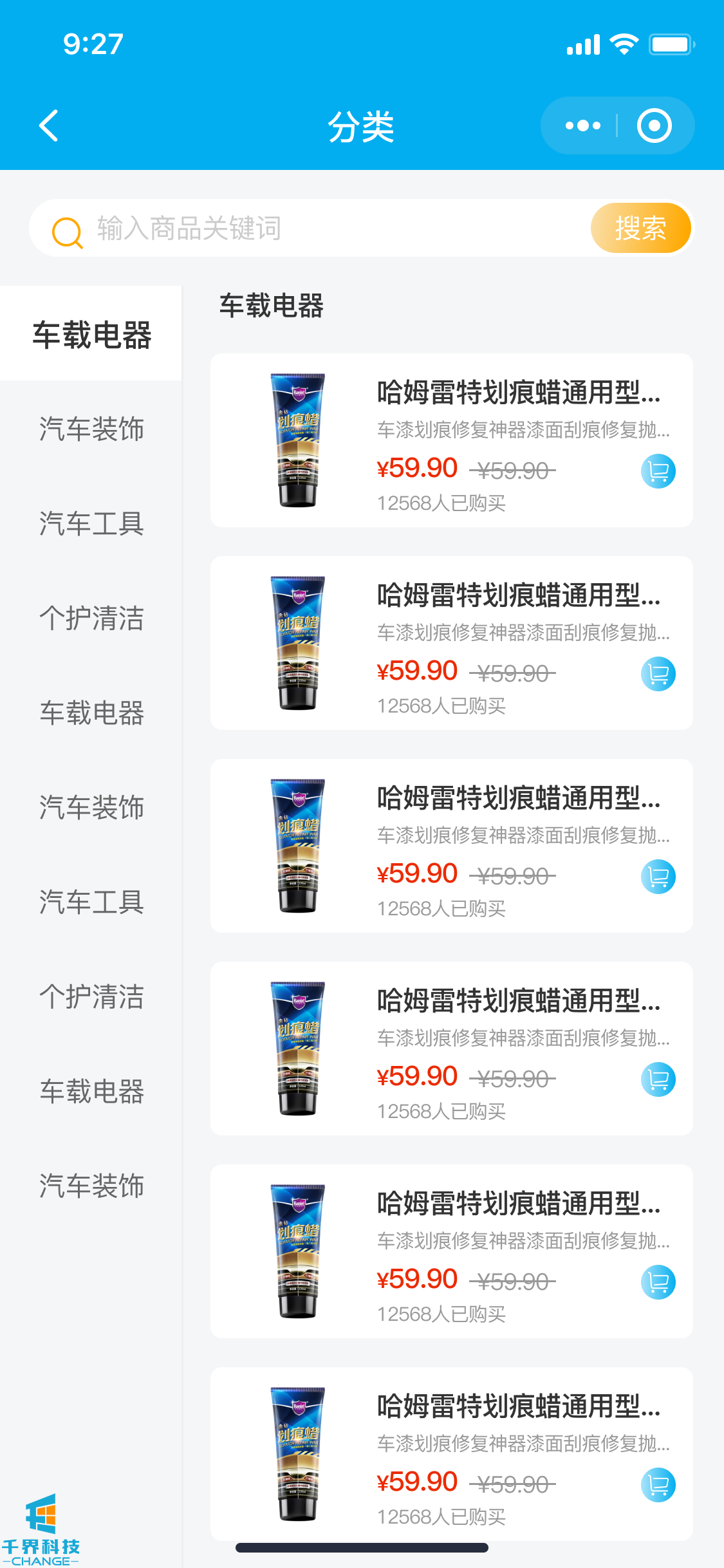This screenshot has width=724, height=1568.
Task: Tap the orange 搜索 button
Action: [640, 229]
